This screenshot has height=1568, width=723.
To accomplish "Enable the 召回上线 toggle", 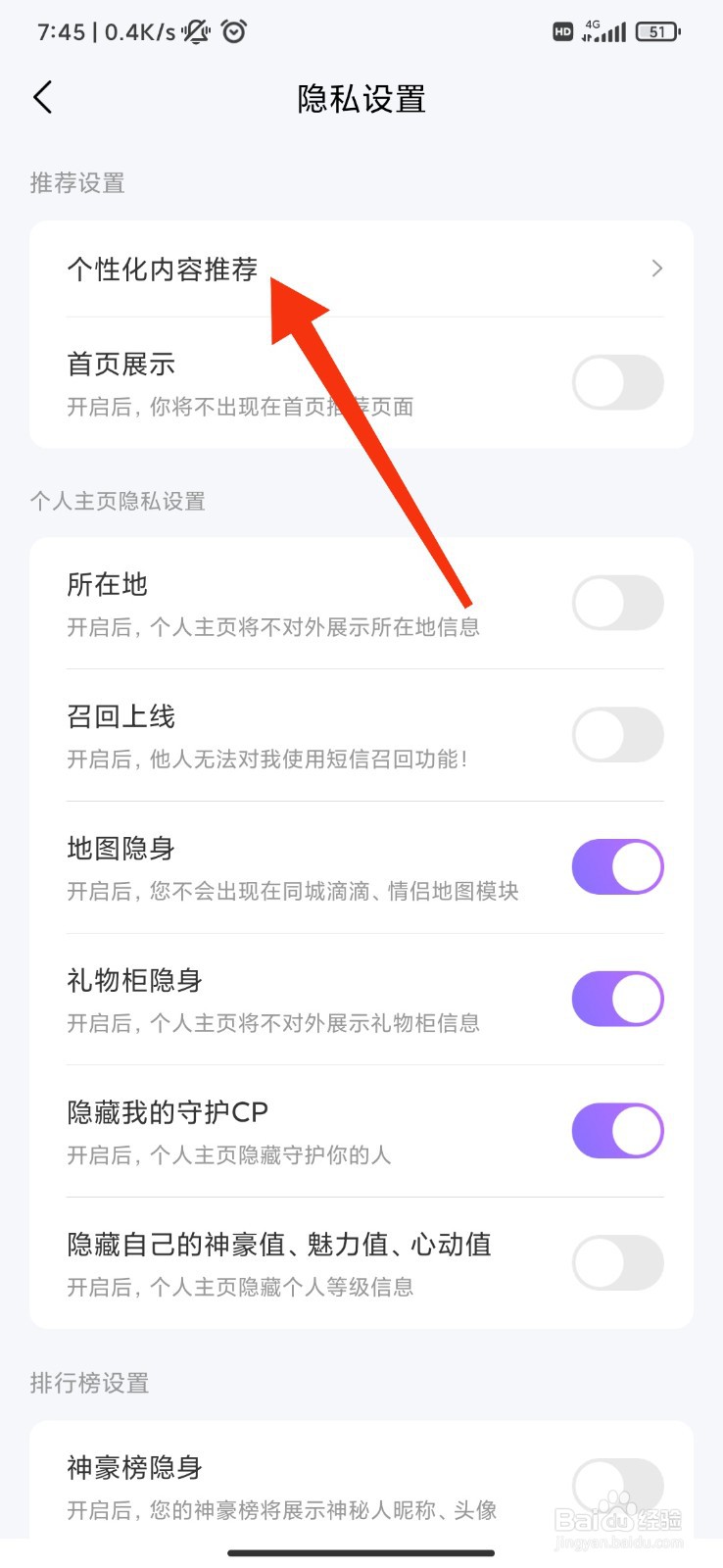I will tap(617, 735).
